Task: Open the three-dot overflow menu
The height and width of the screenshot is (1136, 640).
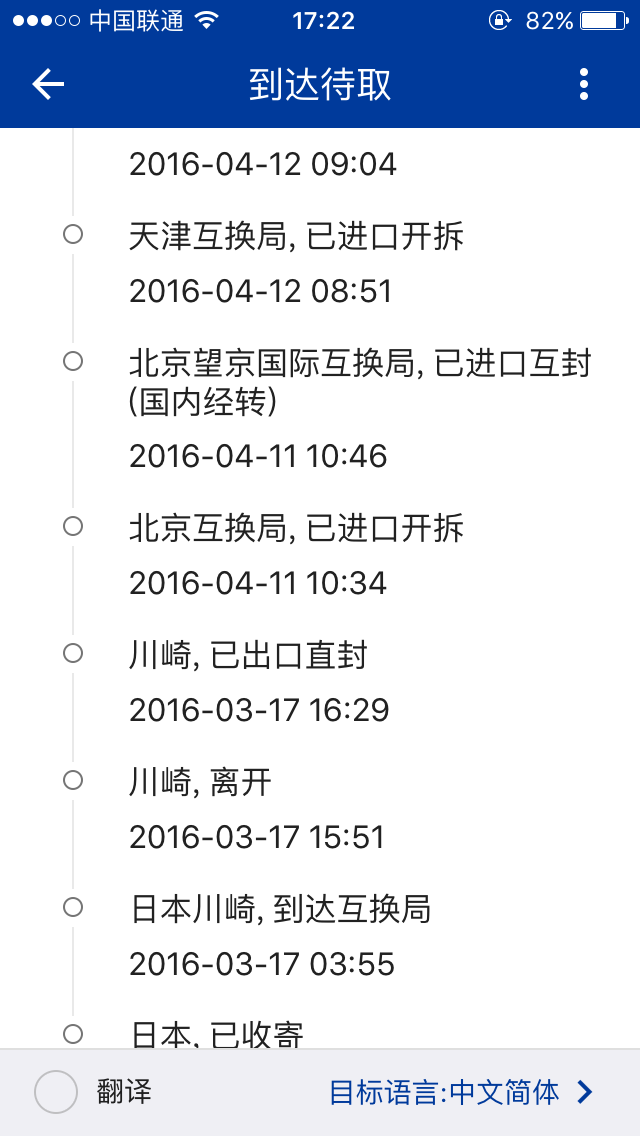Action: tap(583, 85)
